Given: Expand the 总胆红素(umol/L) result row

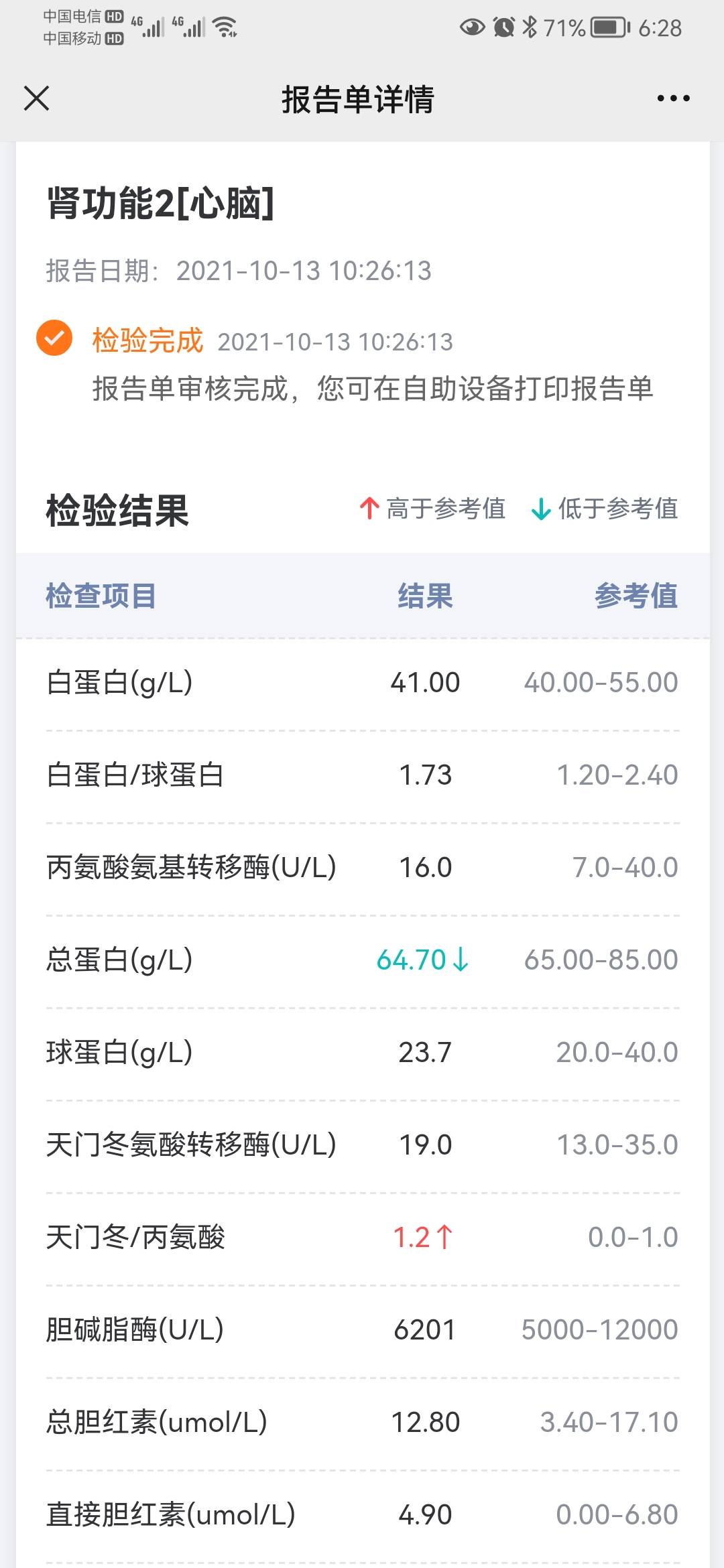Looking at the screenshot, I should [x=362, y=1421].
